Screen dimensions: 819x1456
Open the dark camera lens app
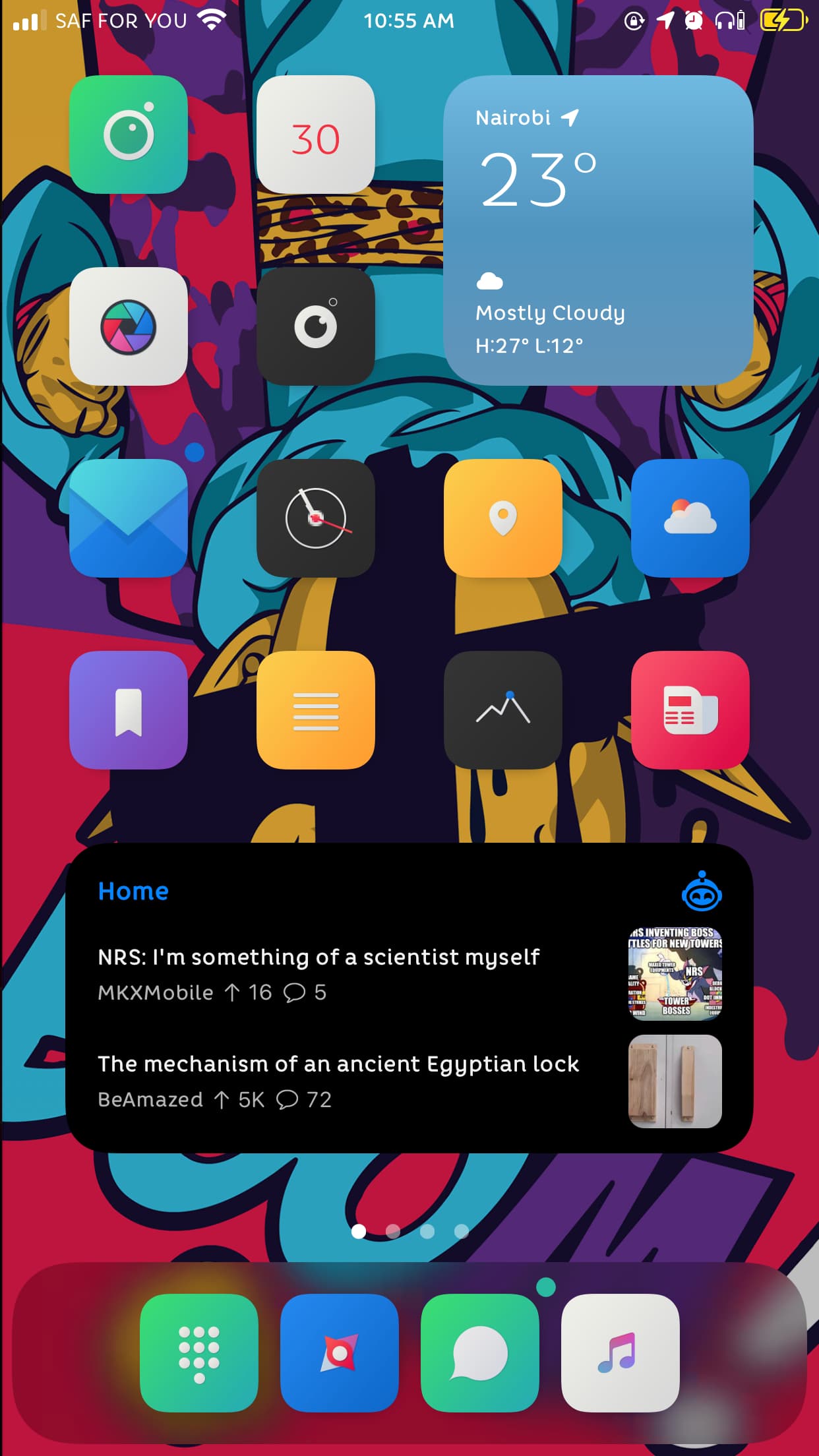pyautogui.click(x=316, y=326)
